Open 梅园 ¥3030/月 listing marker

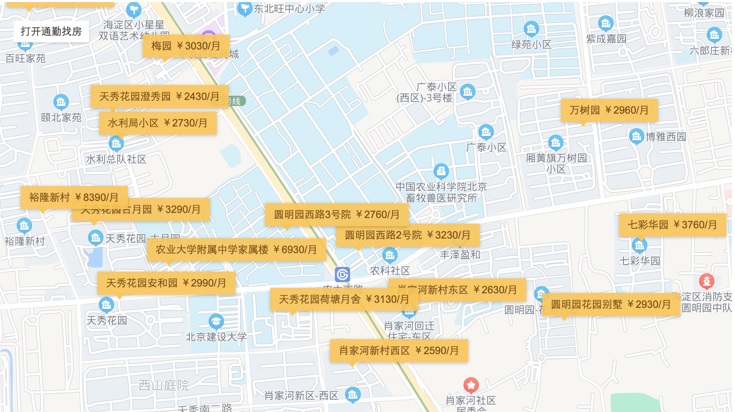pyautogui.click(x=185, y=46)
